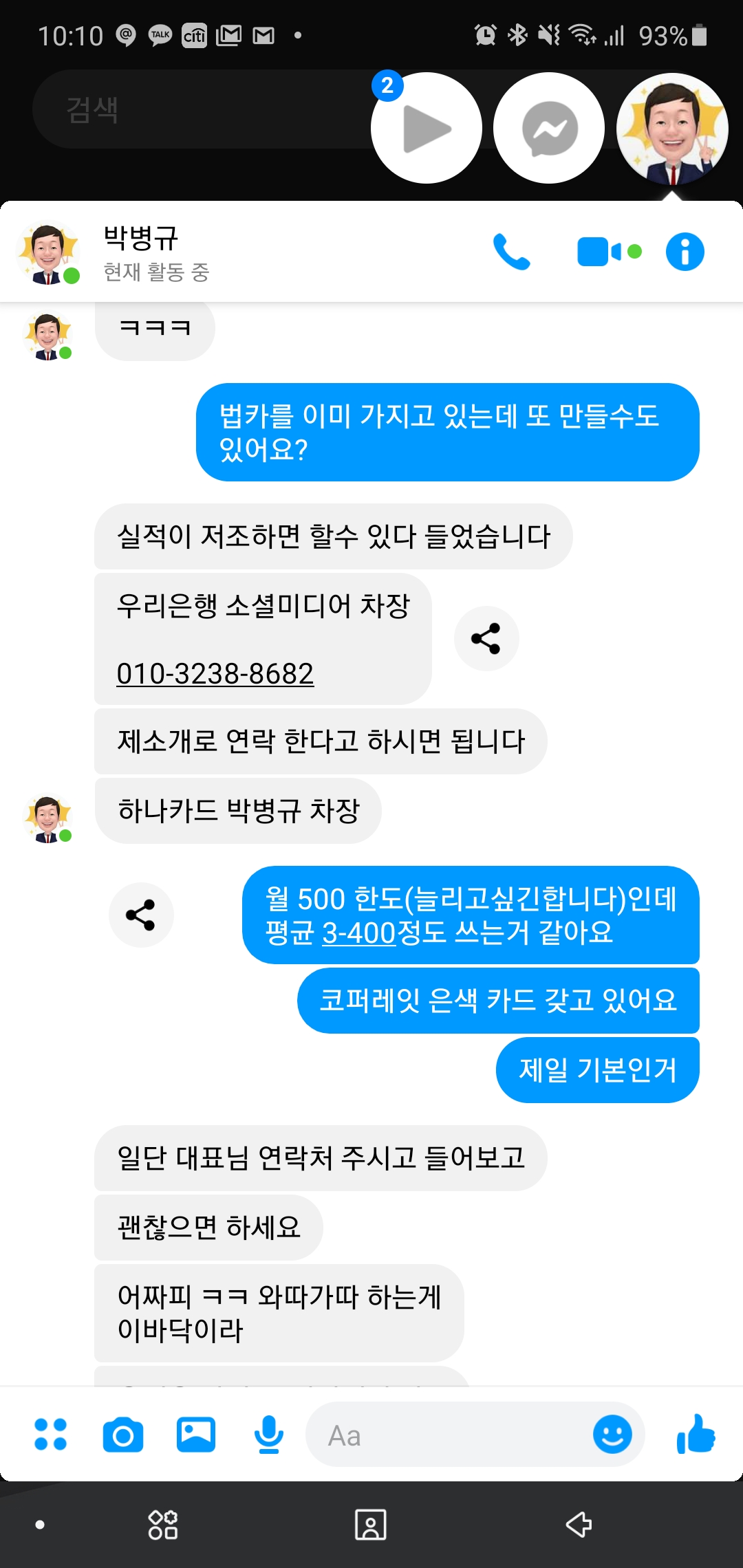743x1568 pixels.
Task: Open the photo gallery picker
Action: (x=196, y=1435)
